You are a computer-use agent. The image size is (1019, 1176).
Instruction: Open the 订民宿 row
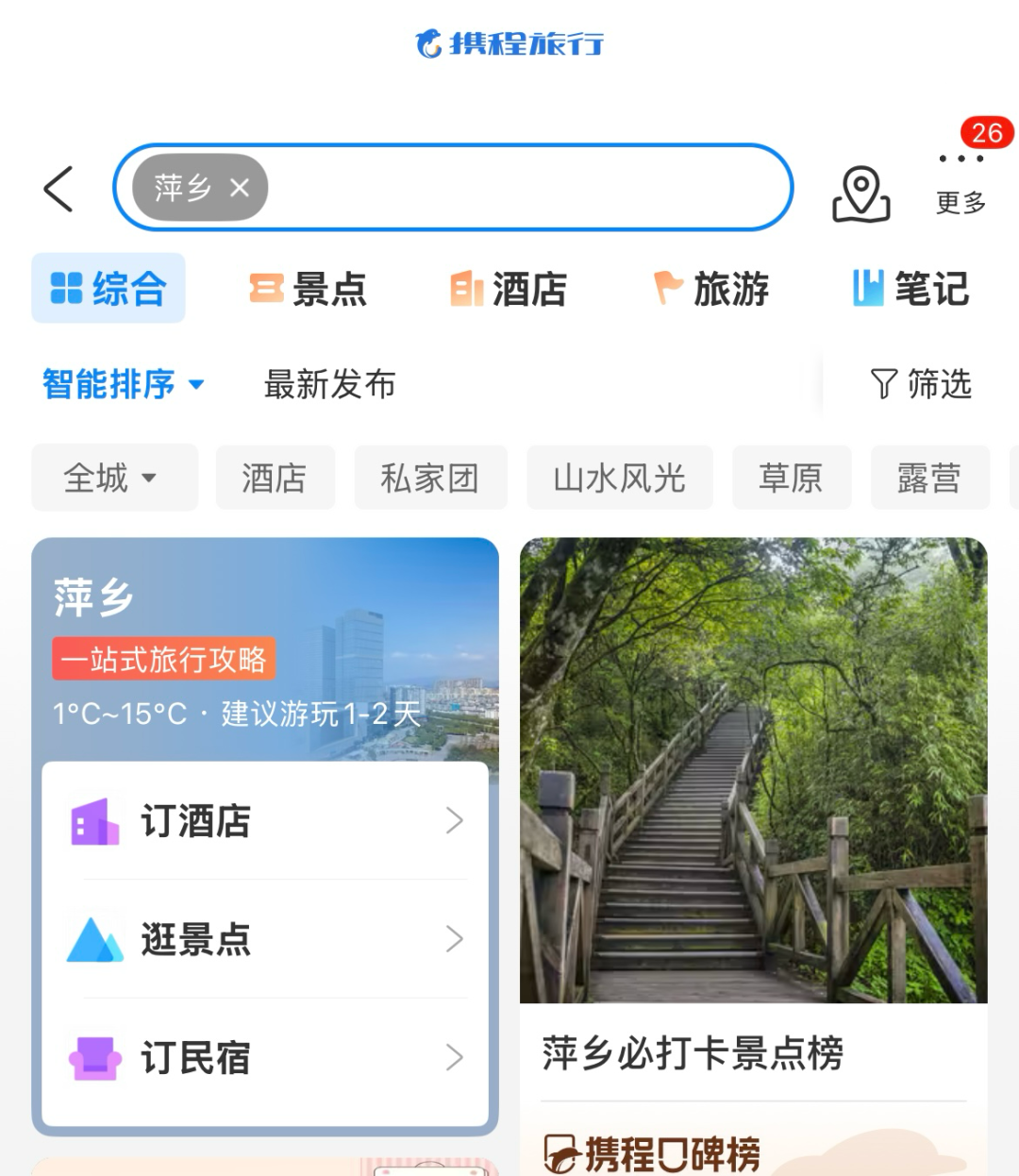(265, 1058)
